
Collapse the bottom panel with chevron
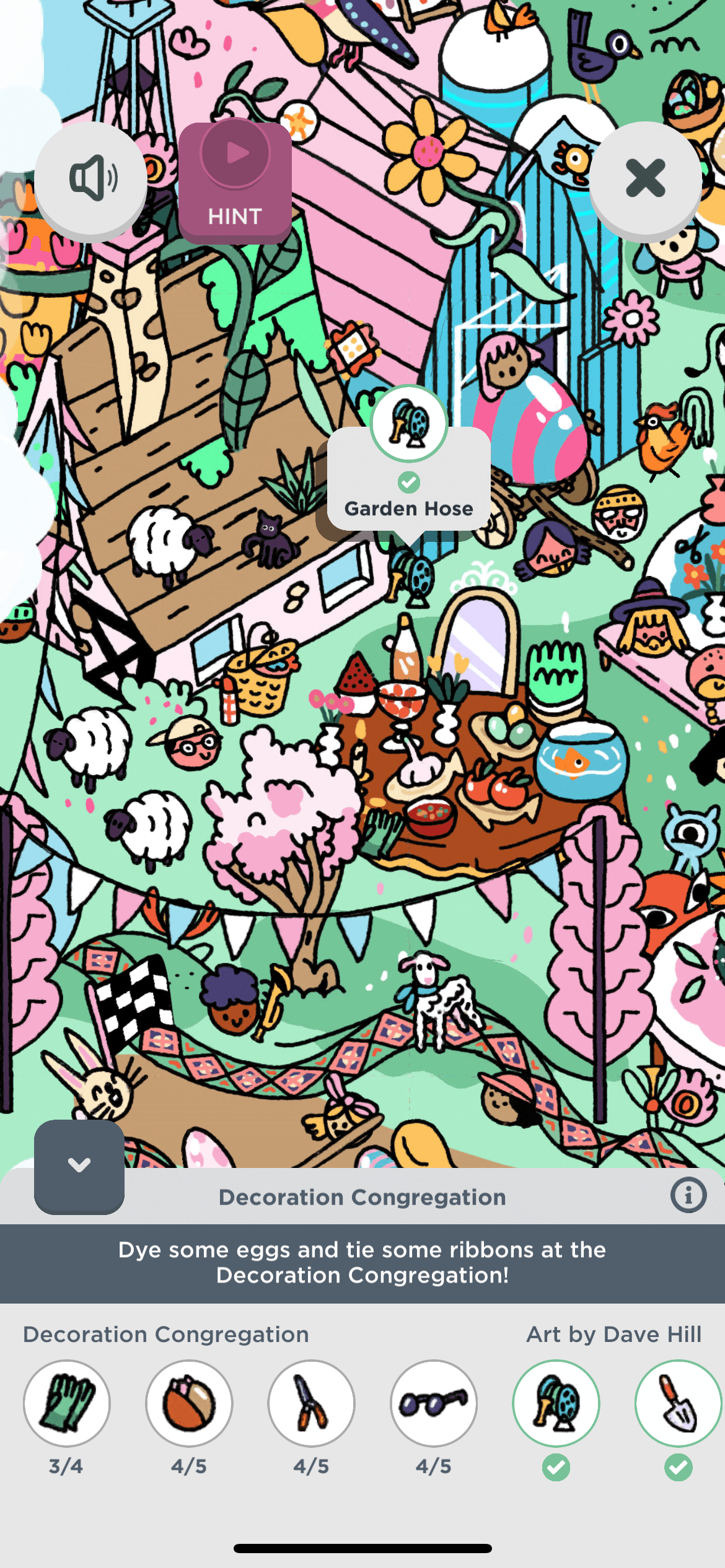(79, 1165)
